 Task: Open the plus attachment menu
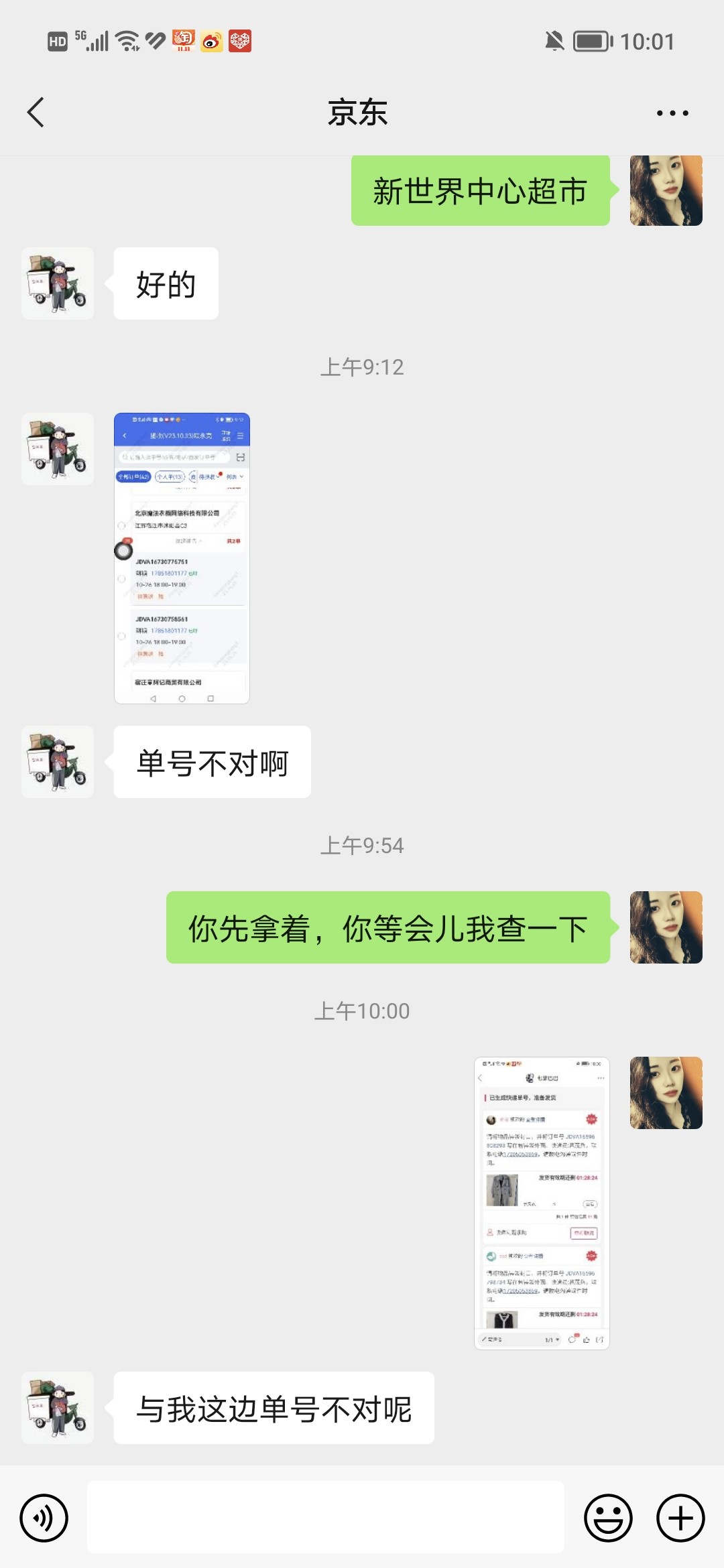pos(680,1518)
